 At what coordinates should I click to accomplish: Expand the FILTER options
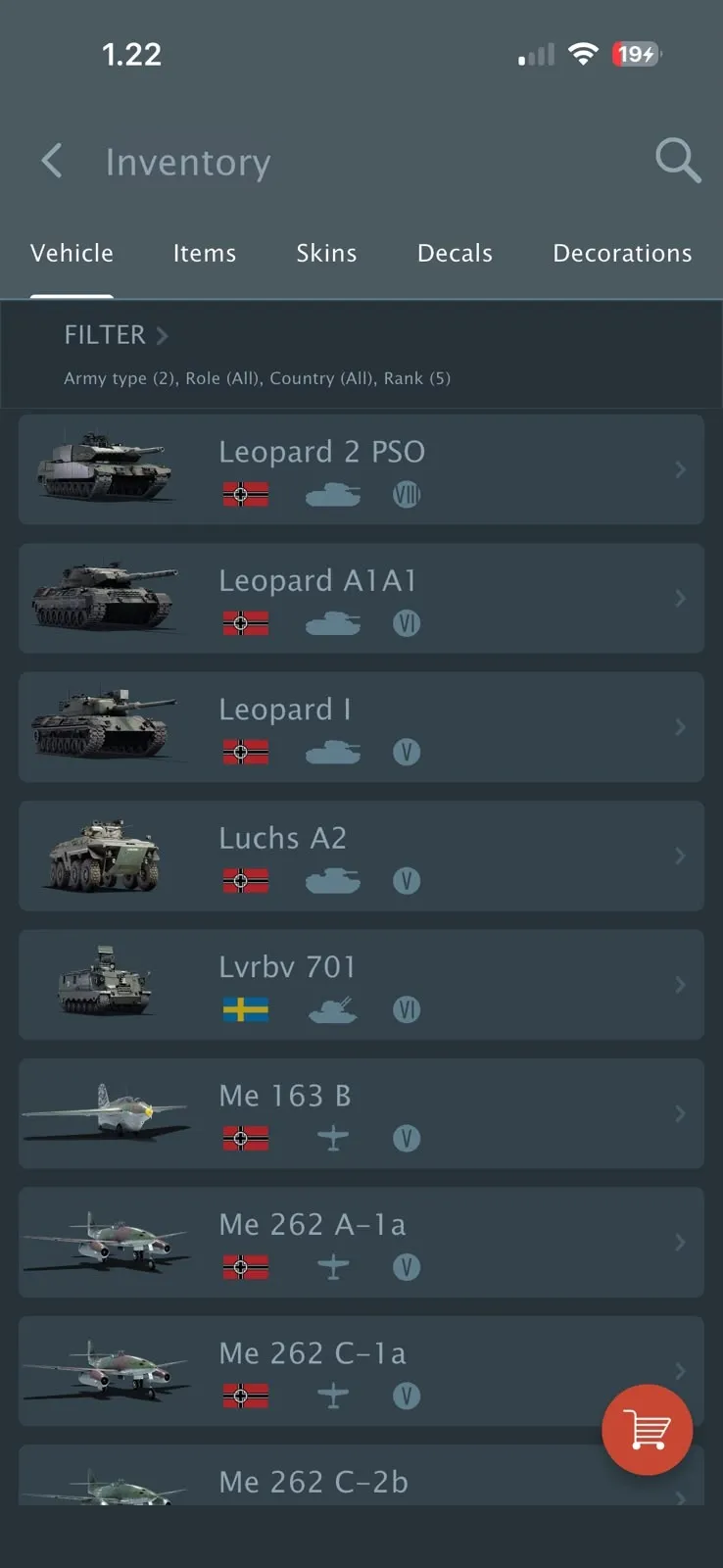pyautogui.click(x=116, y=335)
